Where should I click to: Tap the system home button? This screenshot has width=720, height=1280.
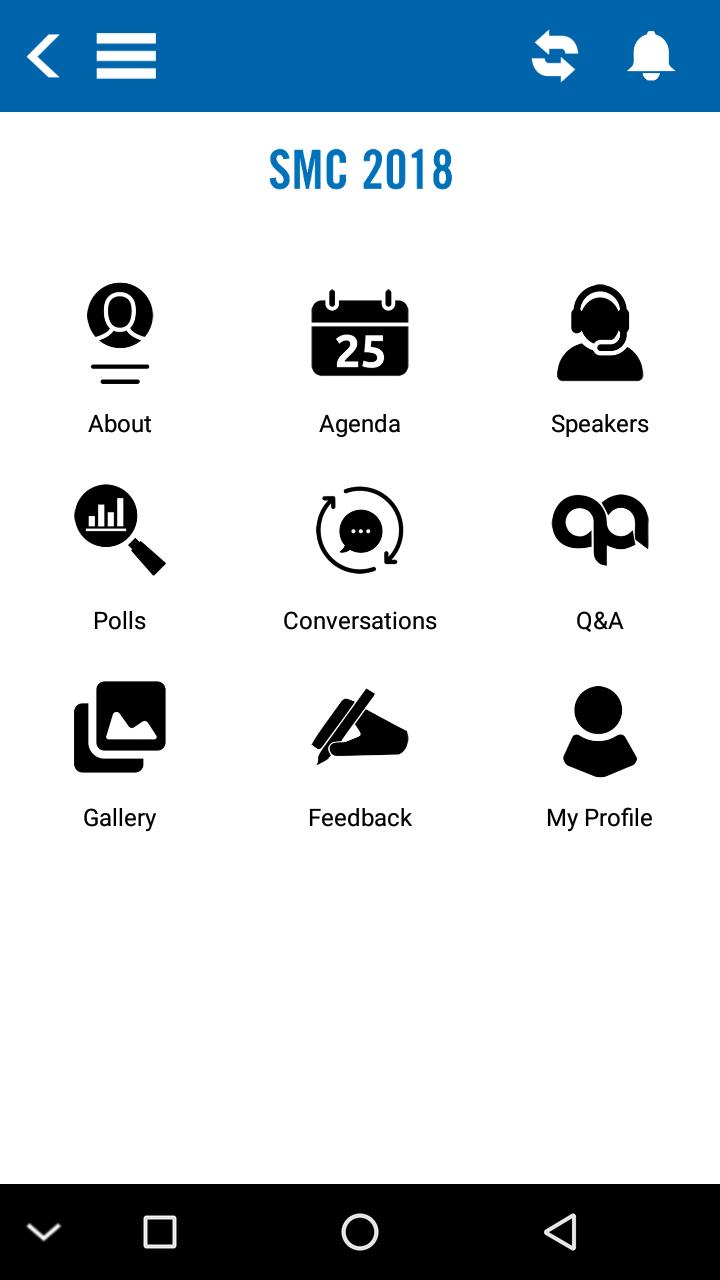tap(360, 1232)
